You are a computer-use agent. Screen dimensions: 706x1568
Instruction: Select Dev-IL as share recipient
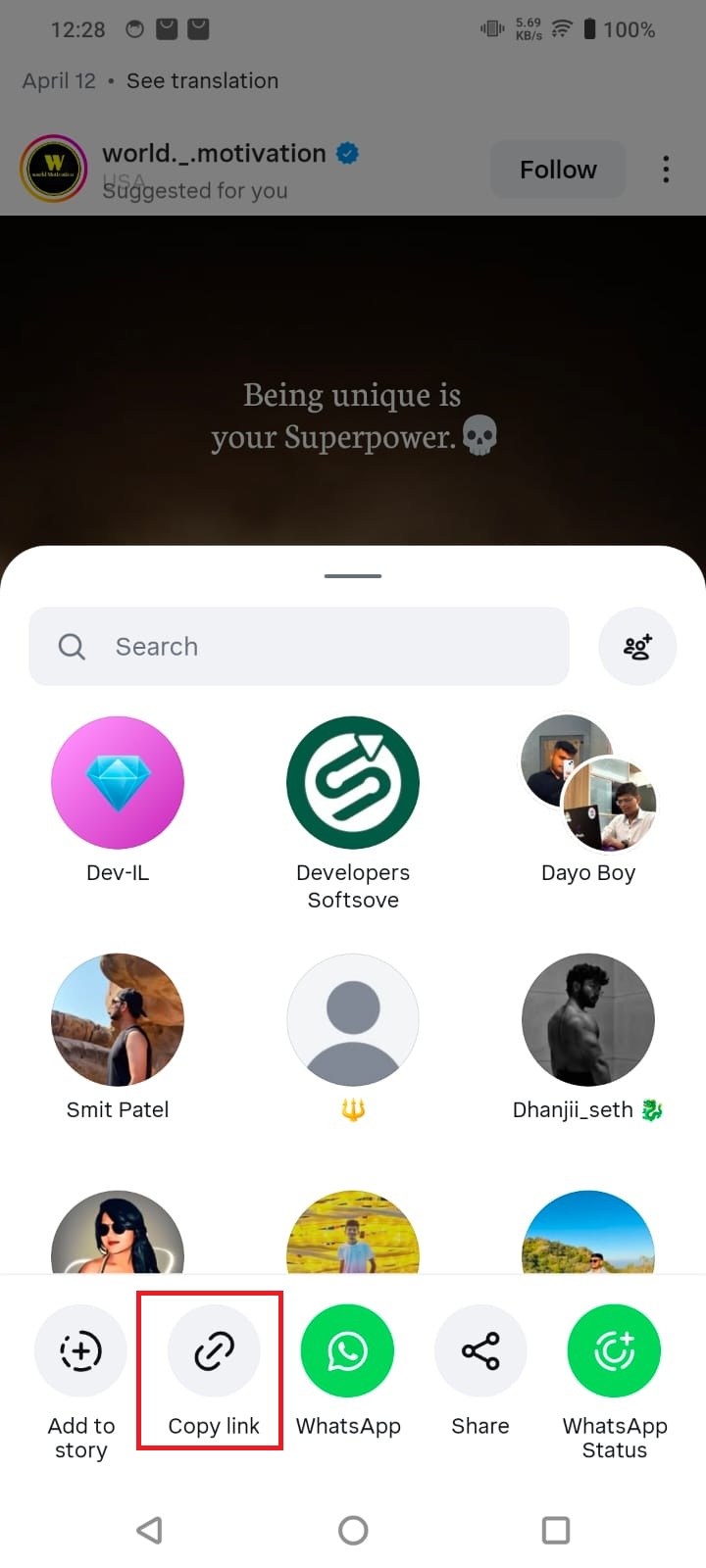click(118, 783)
